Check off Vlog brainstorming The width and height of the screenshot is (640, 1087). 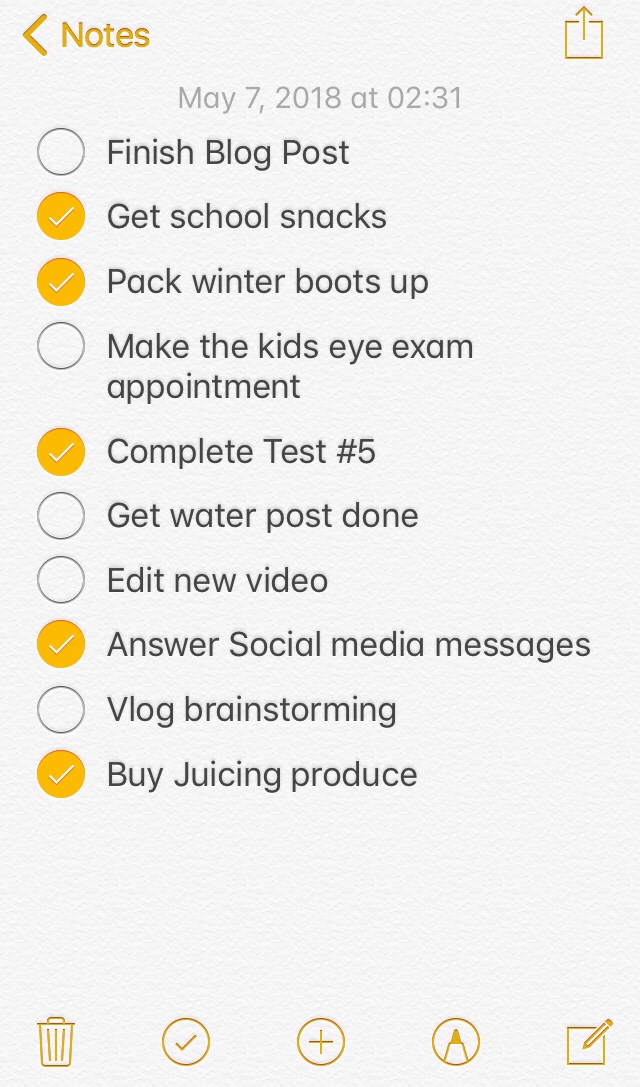[61, 710]
